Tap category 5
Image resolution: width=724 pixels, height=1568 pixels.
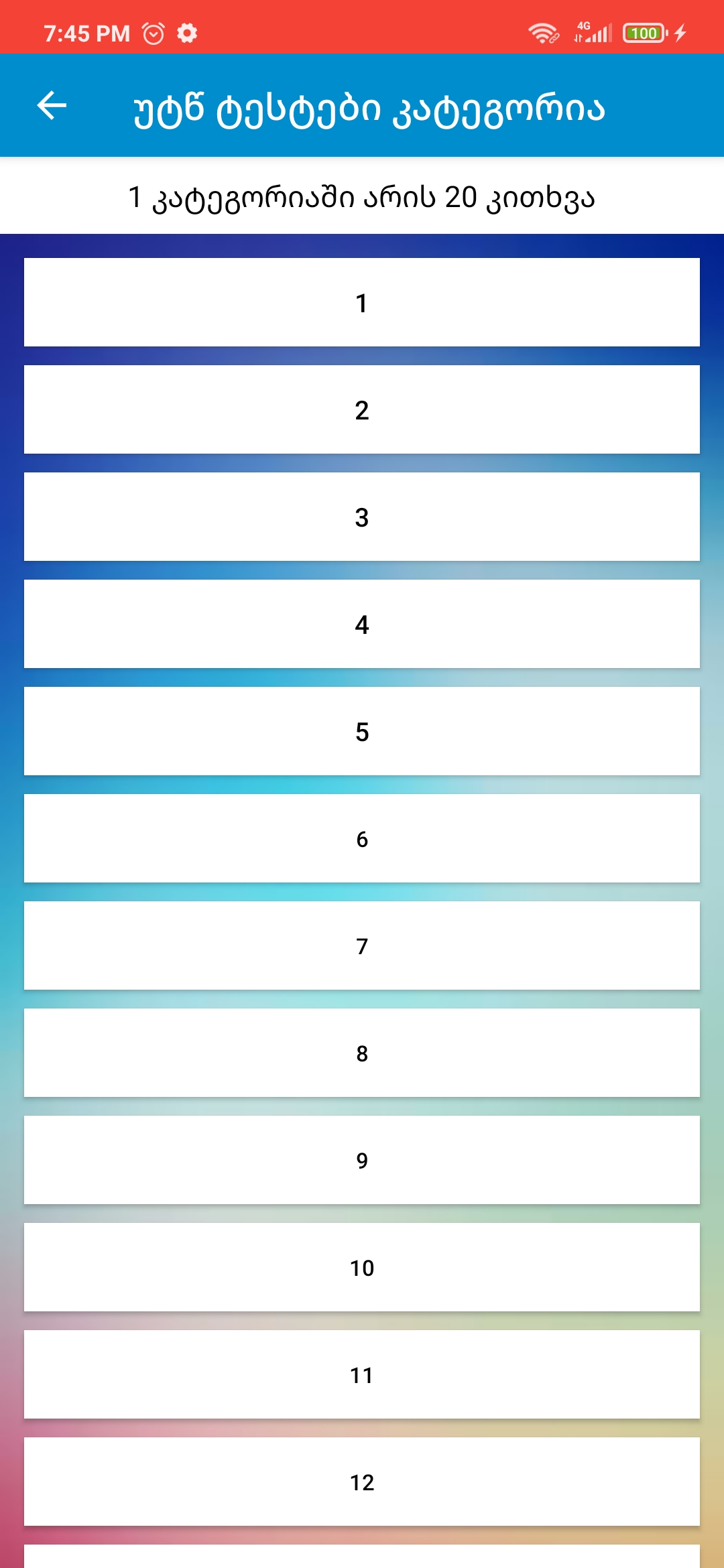tap(362, 731)
